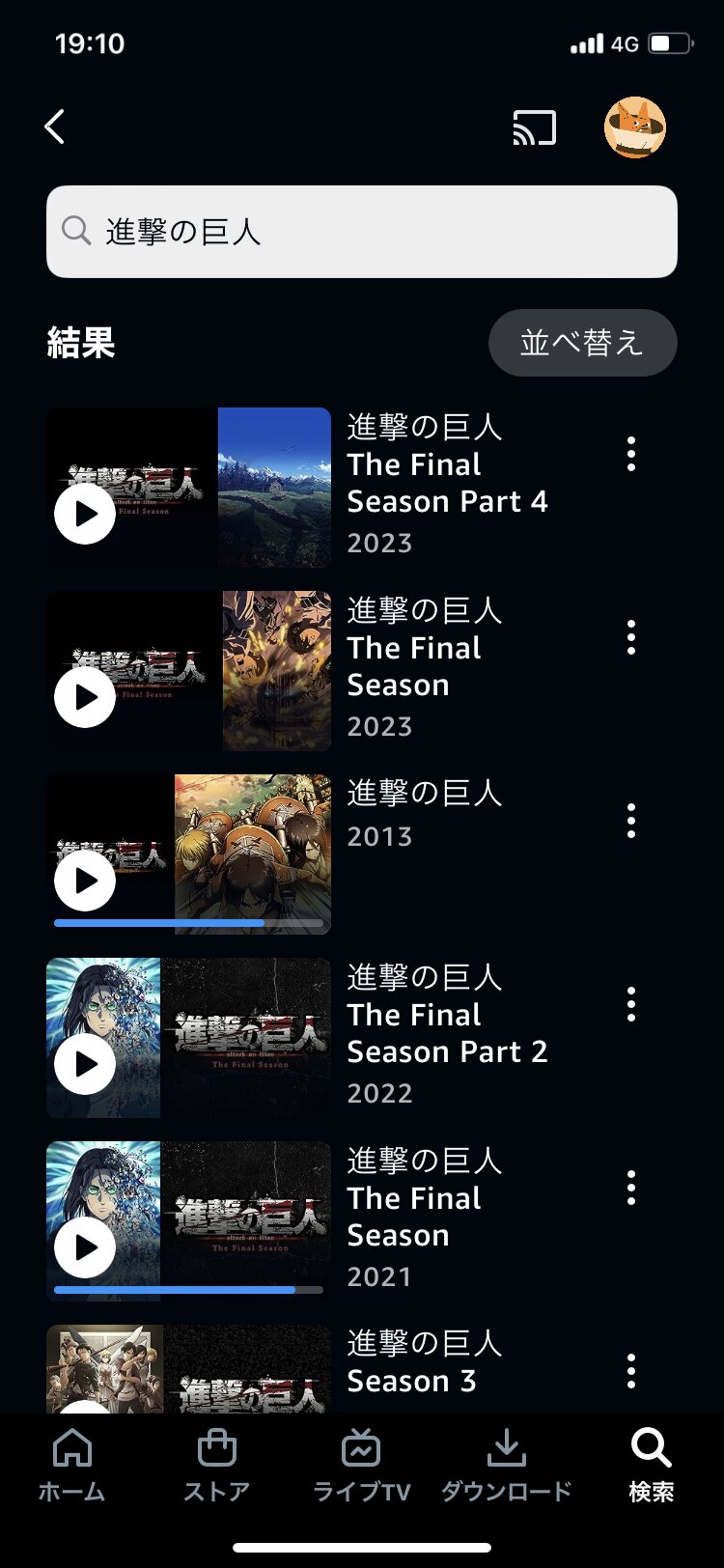Image resolution: width=724 pixels, height=1568 pixels.
Task: Switch to the ライブTV tab
Action: (x=362, y=1465)
